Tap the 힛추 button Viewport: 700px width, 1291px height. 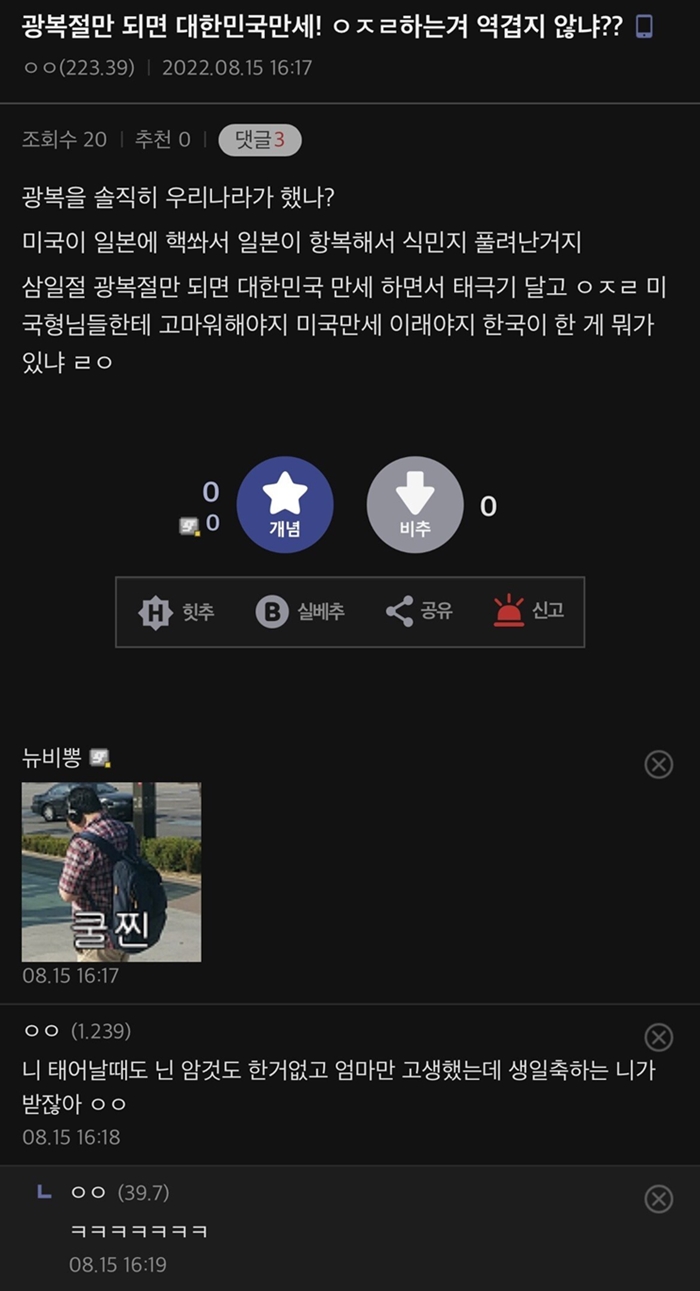pyautogui.click(x=176, y=612)
